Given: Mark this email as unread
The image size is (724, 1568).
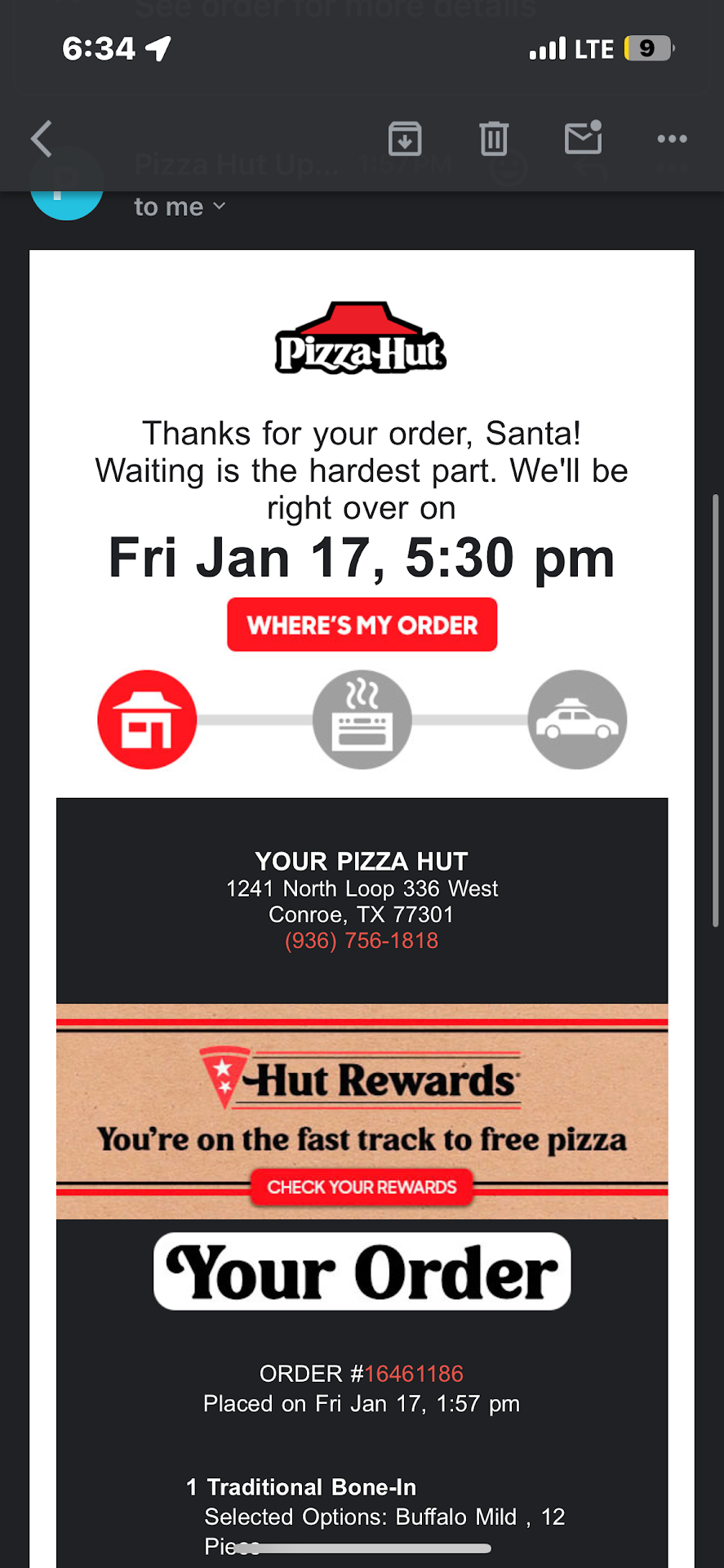Looking at the screenshot, I should pyautogui.click(x=583, y=138).
